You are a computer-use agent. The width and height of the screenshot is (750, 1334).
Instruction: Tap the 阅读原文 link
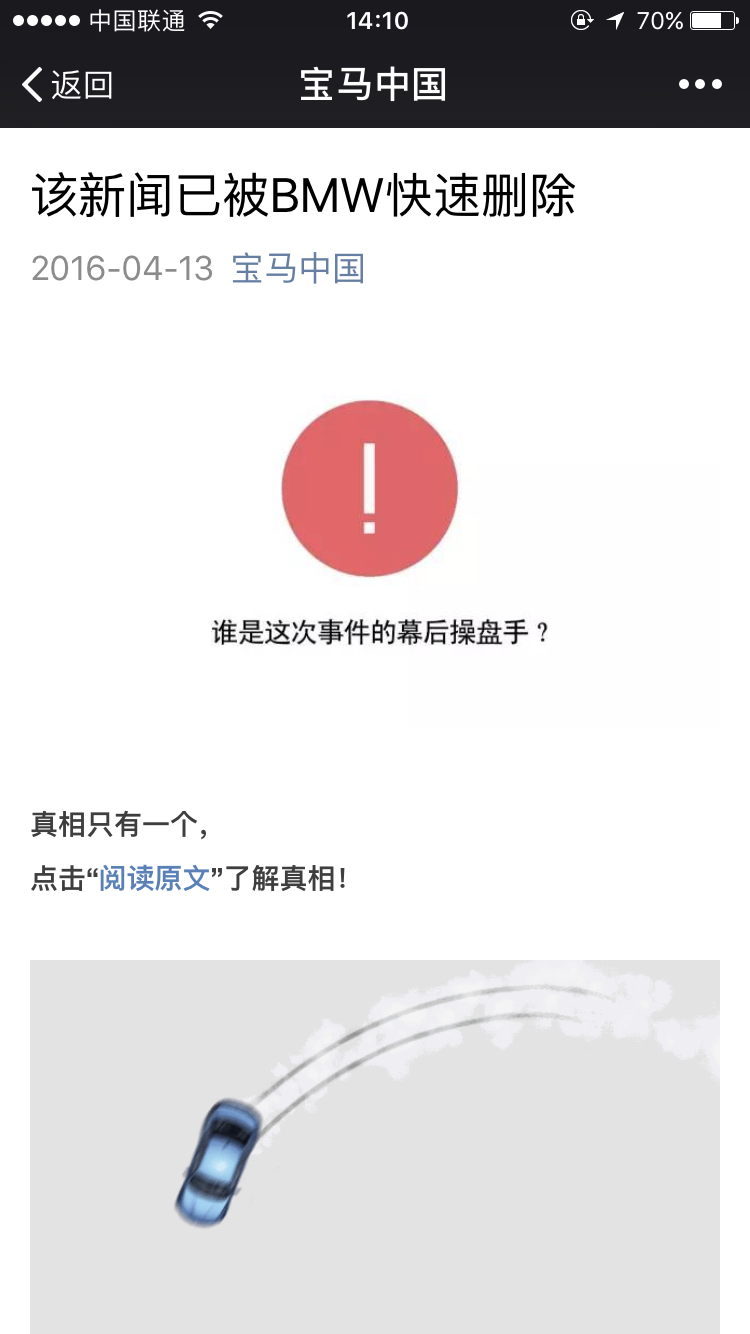pos(155,879)
